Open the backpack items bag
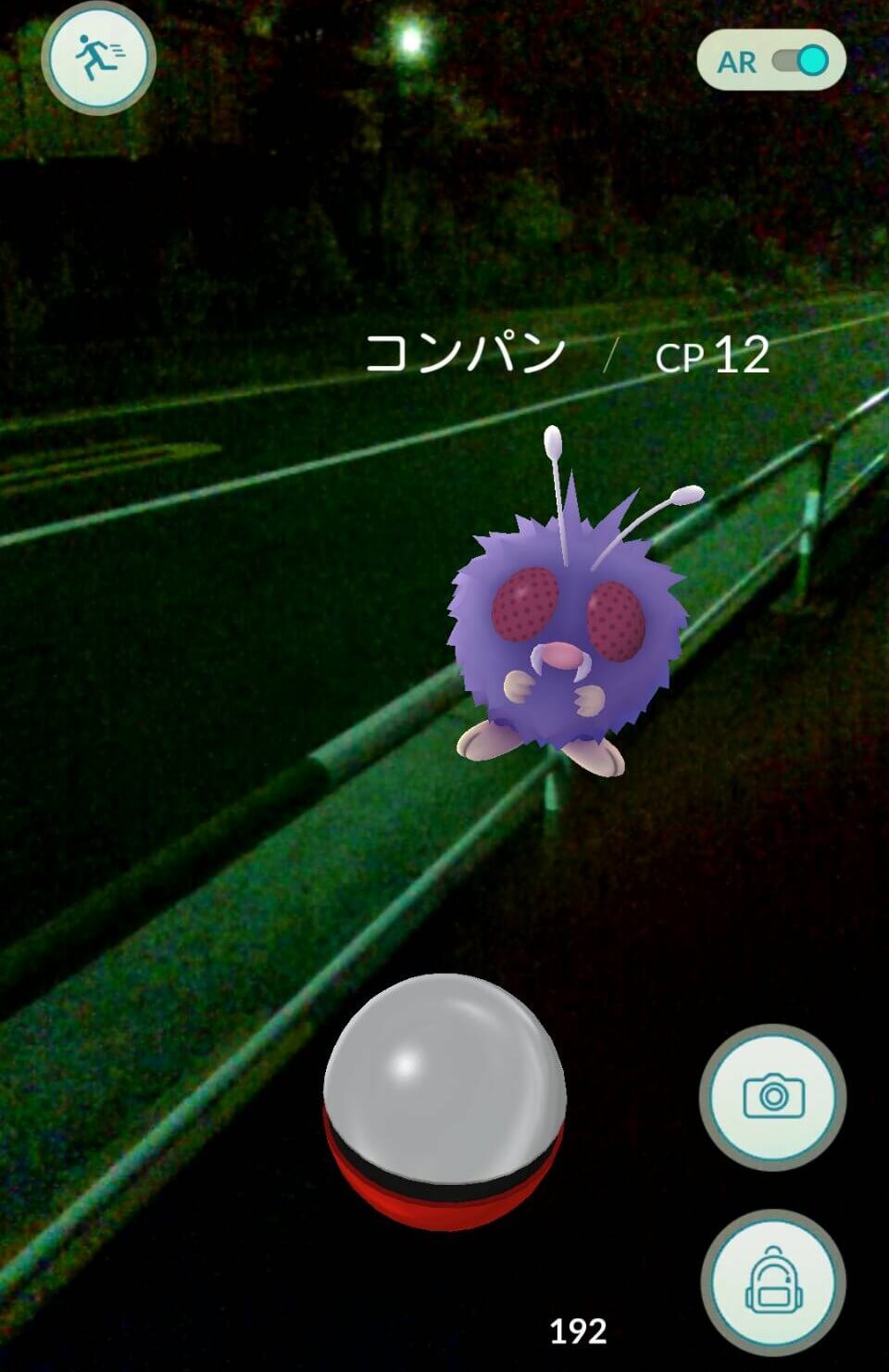The image size is (889, 1372). tap(773, 1283)
